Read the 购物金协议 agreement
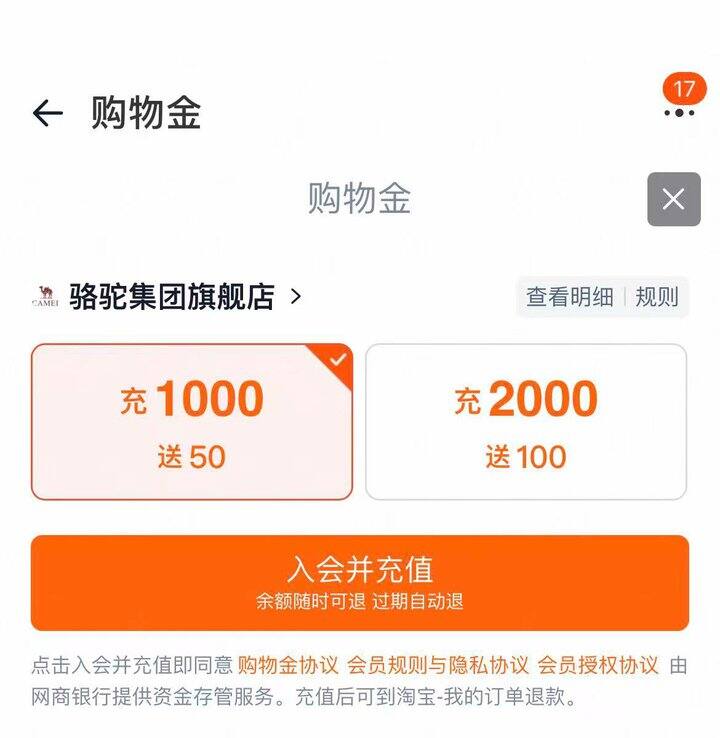Screen dimensions: 720x738 [288, 666]
